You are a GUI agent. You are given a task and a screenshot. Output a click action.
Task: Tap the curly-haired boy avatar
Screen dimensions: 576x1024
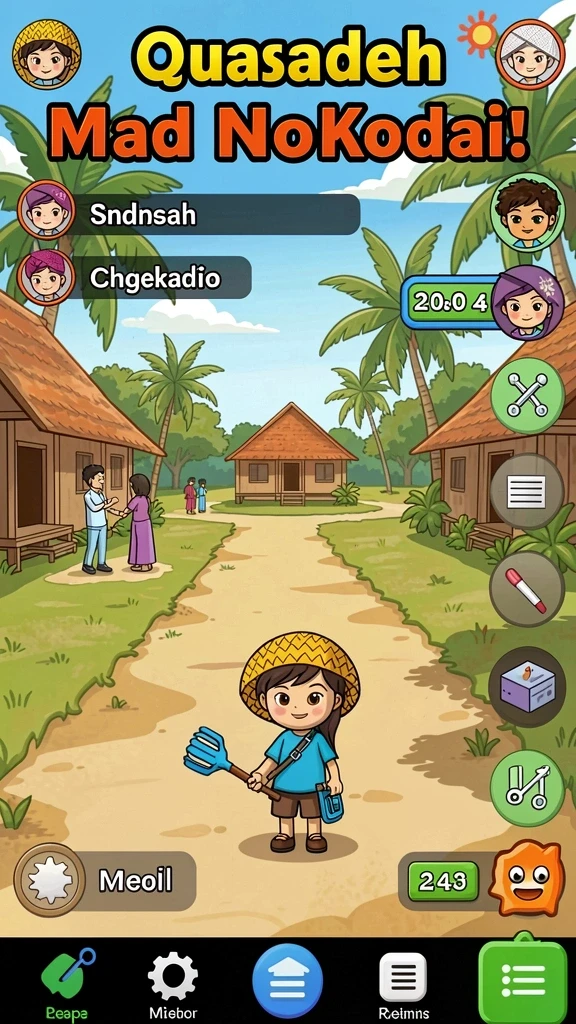[528, 213]
